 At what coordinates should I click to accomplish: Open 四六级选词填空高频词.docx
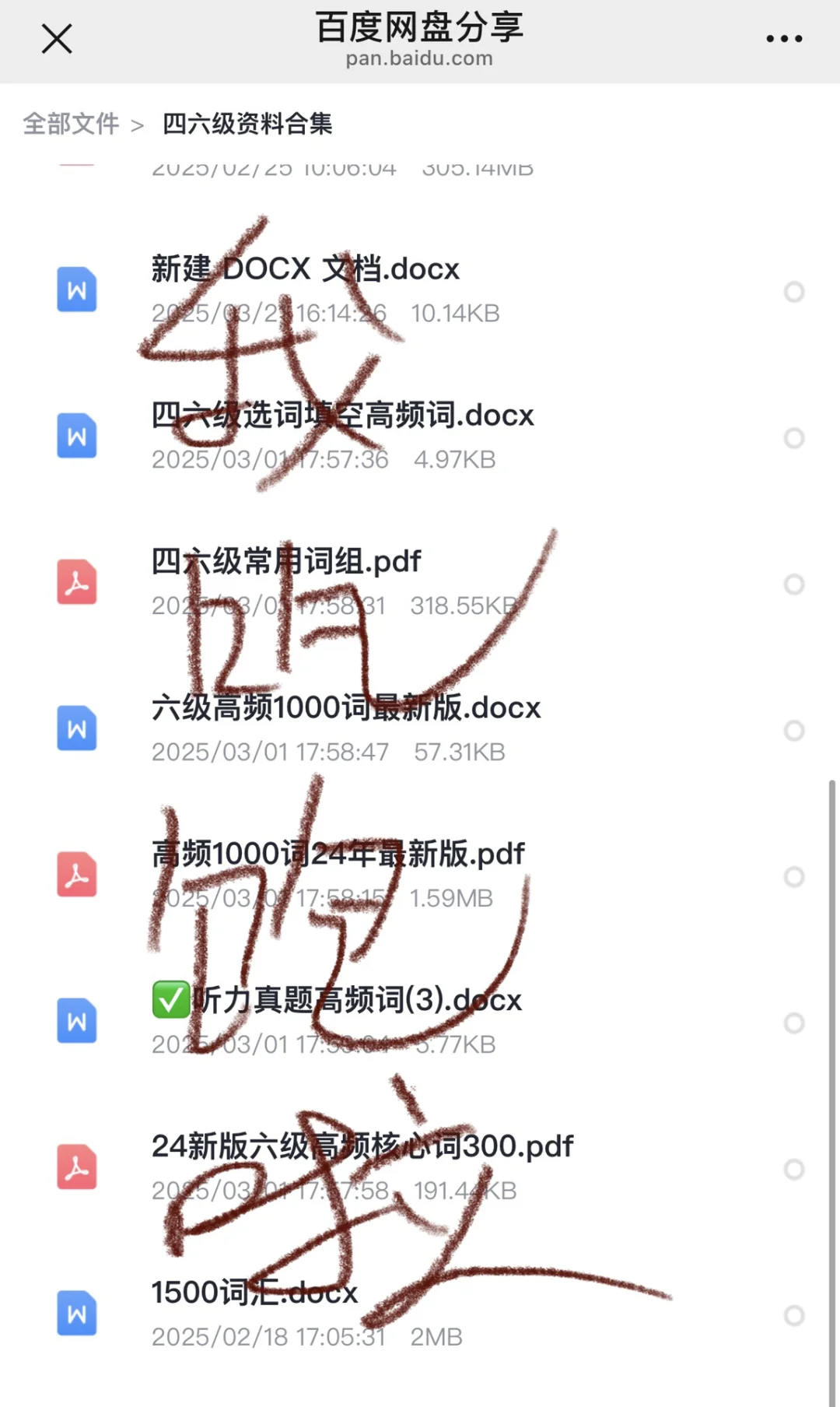(x=342, y=416)
